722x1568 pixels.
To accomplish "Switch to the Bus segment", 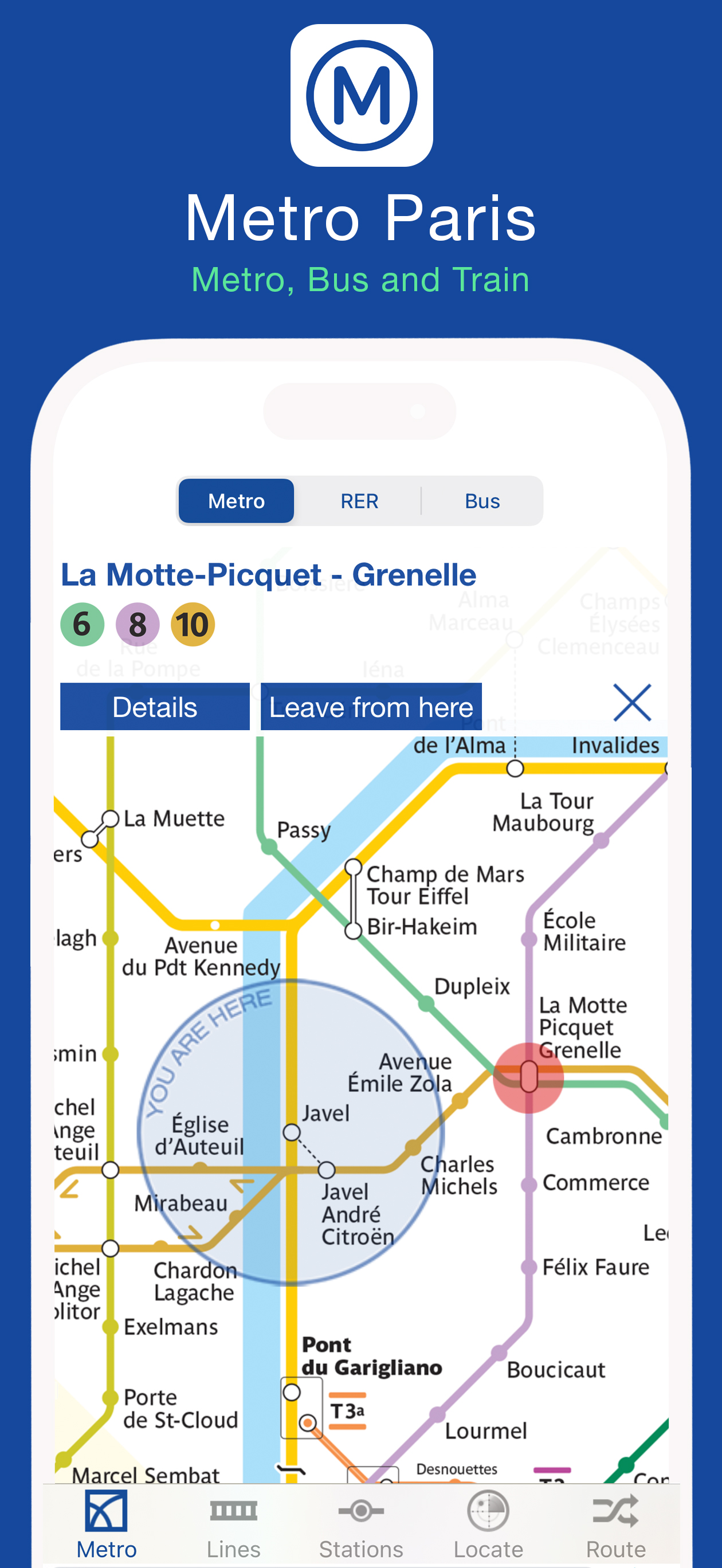I will (482, 500).
